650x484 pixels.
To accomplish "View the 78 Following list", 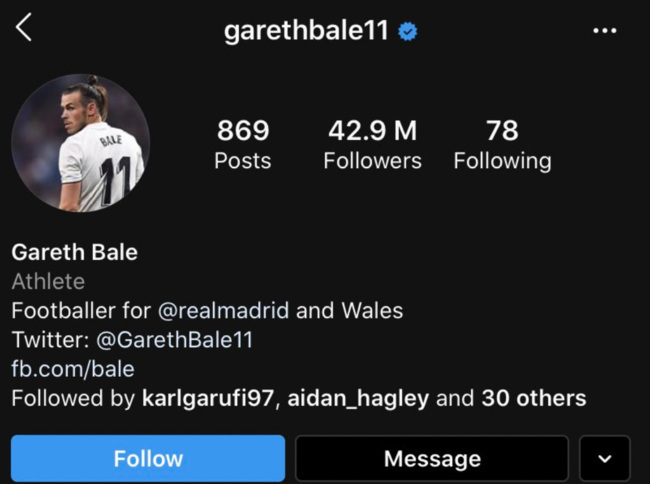I will pos(502,145).
